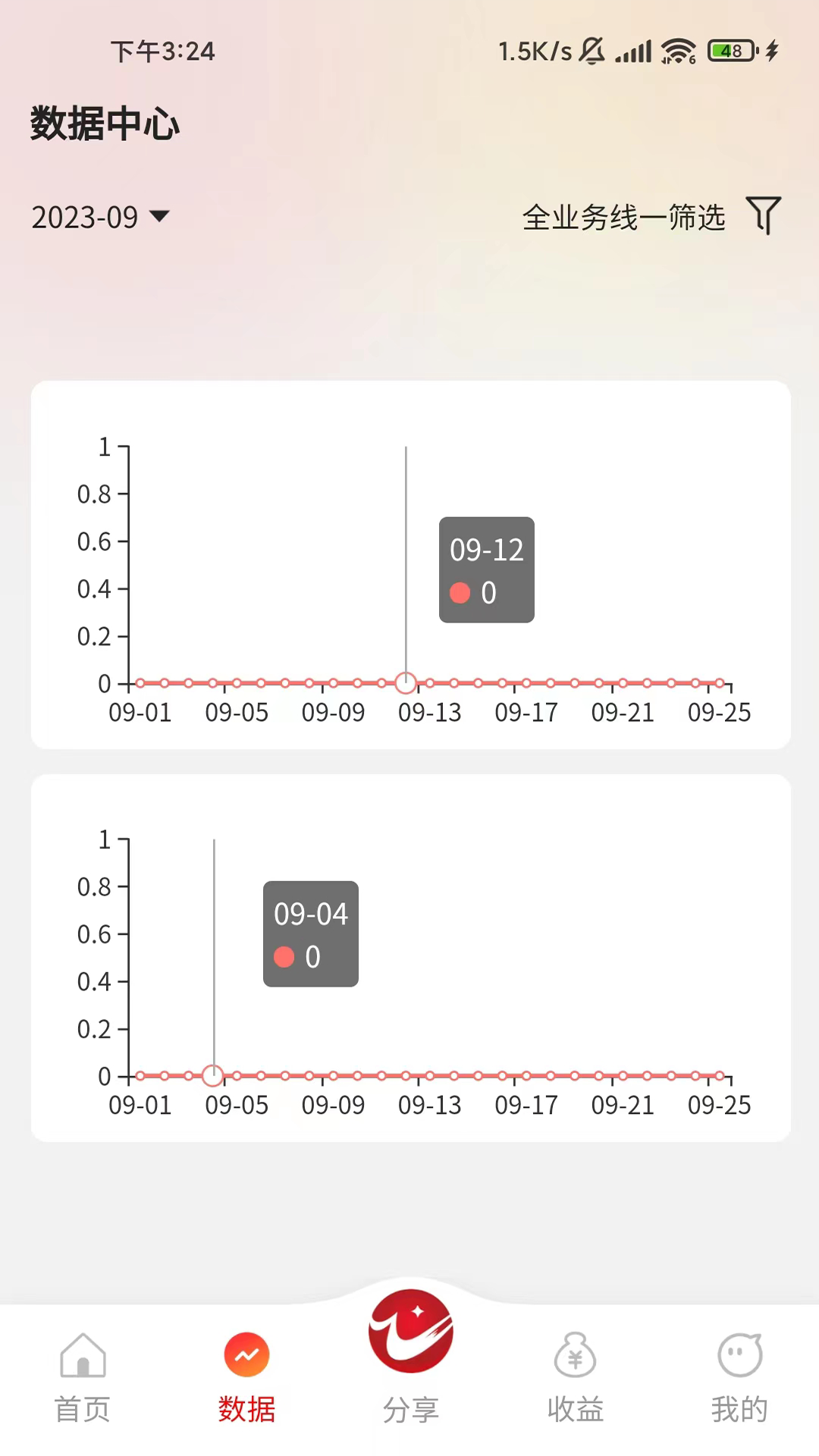The height and width of the screenshot is (1456, 819).
Task: Open the business line filter icon
Action: (763, 215)
